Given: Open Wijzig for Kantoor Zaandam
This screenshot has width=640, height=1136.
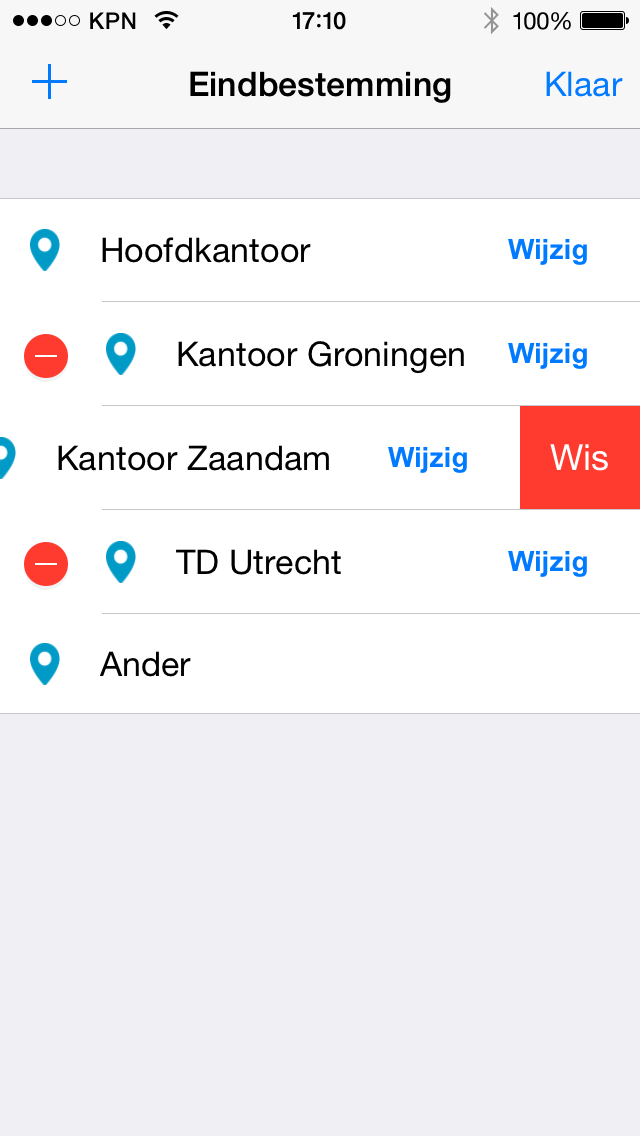Looking at the screenshot, I should (427, 458).
